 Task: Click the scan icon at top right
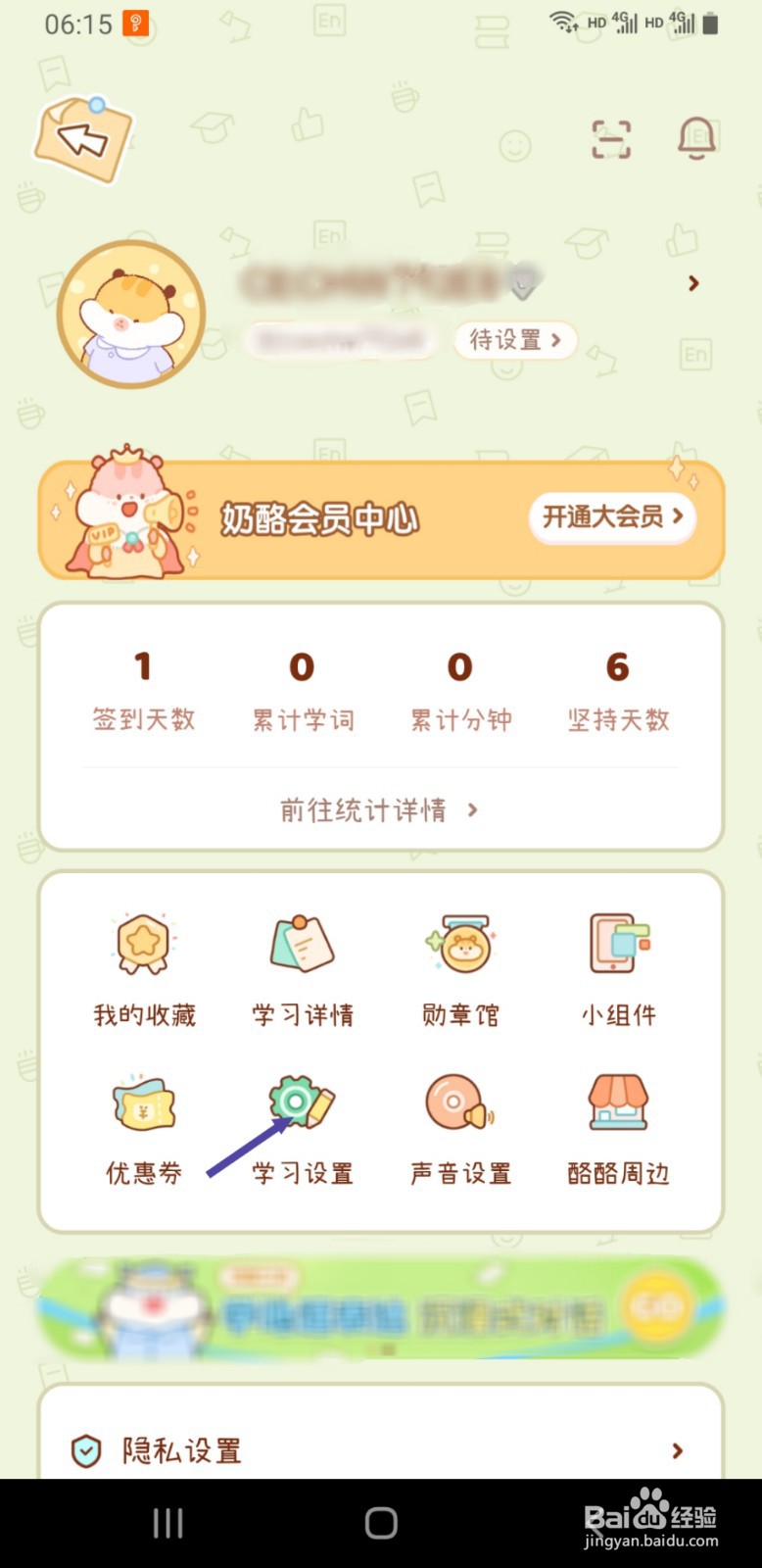click(610, 139)
